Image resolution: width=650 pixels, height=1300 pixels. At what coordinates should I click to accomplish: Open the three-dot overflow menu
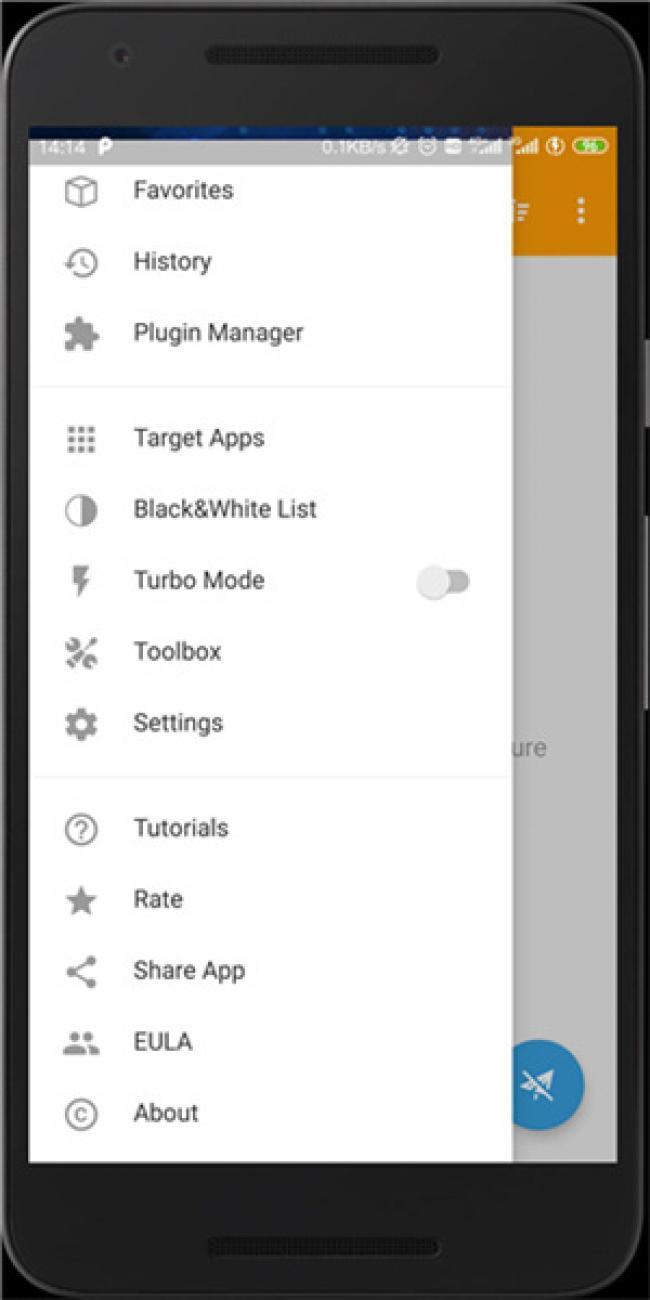(x=581, y=210)
